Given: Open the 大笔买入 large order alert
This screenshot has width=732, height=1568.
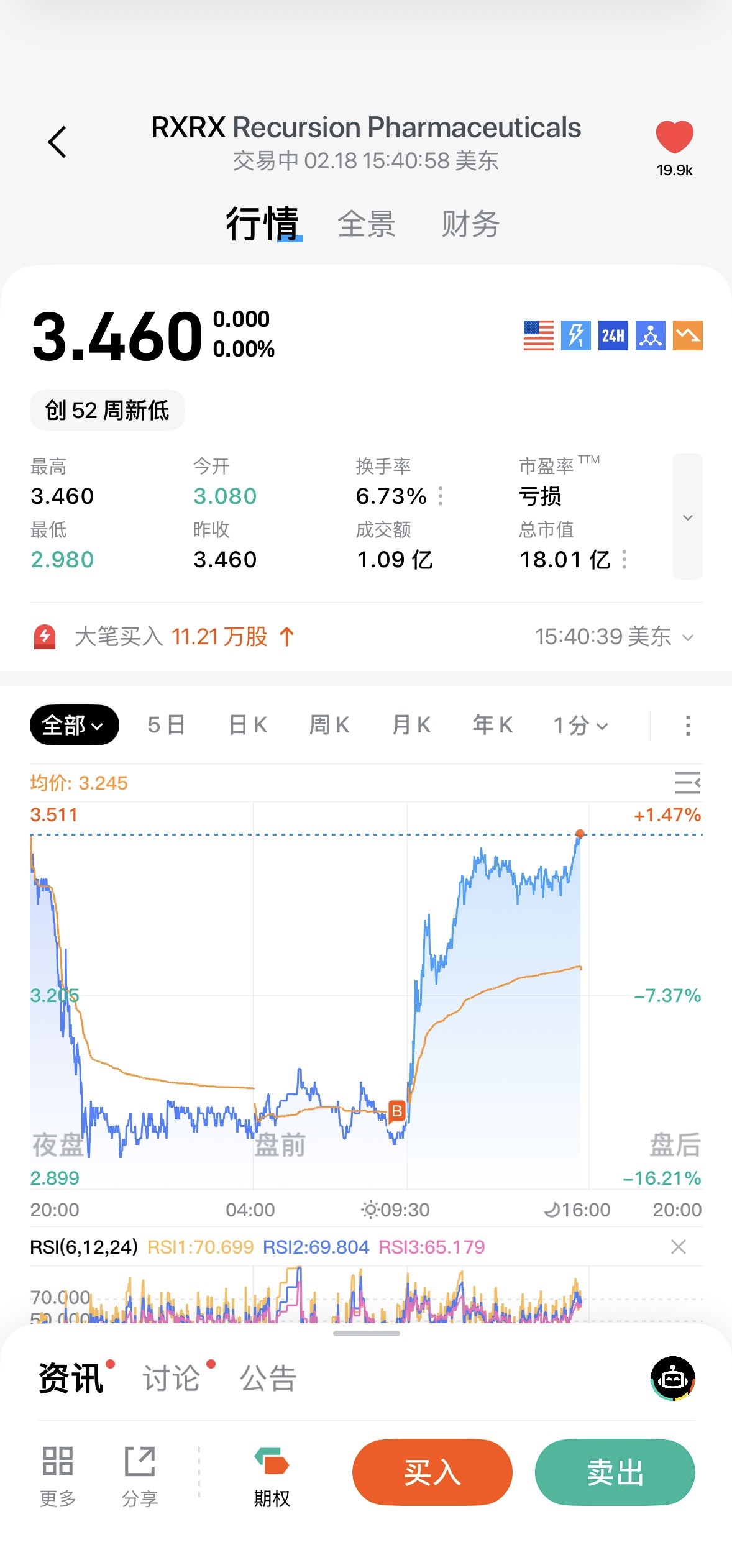Looking at the screenshot, I should pos(186,637).
